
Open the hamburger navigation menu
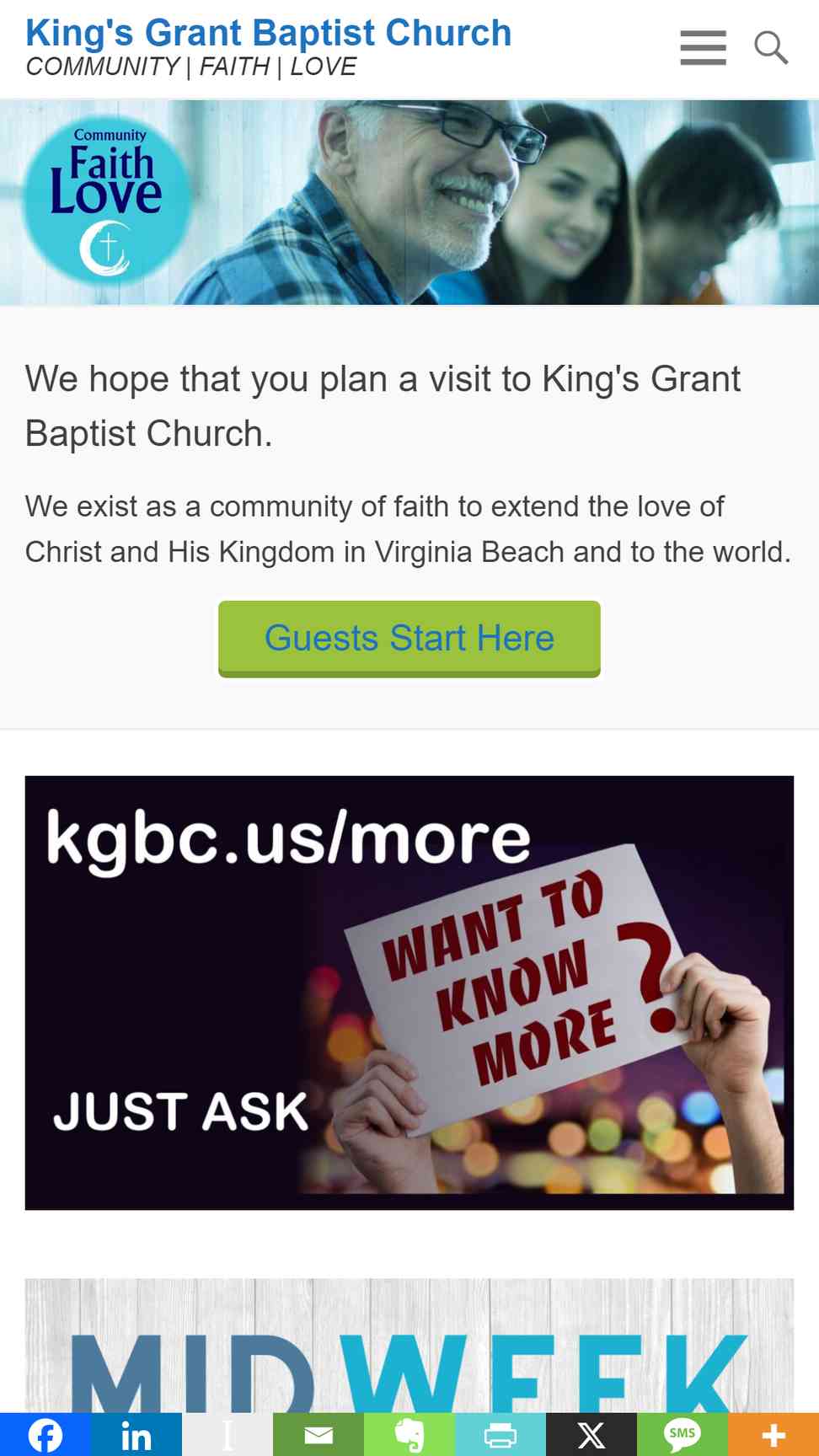coord(703,48)
